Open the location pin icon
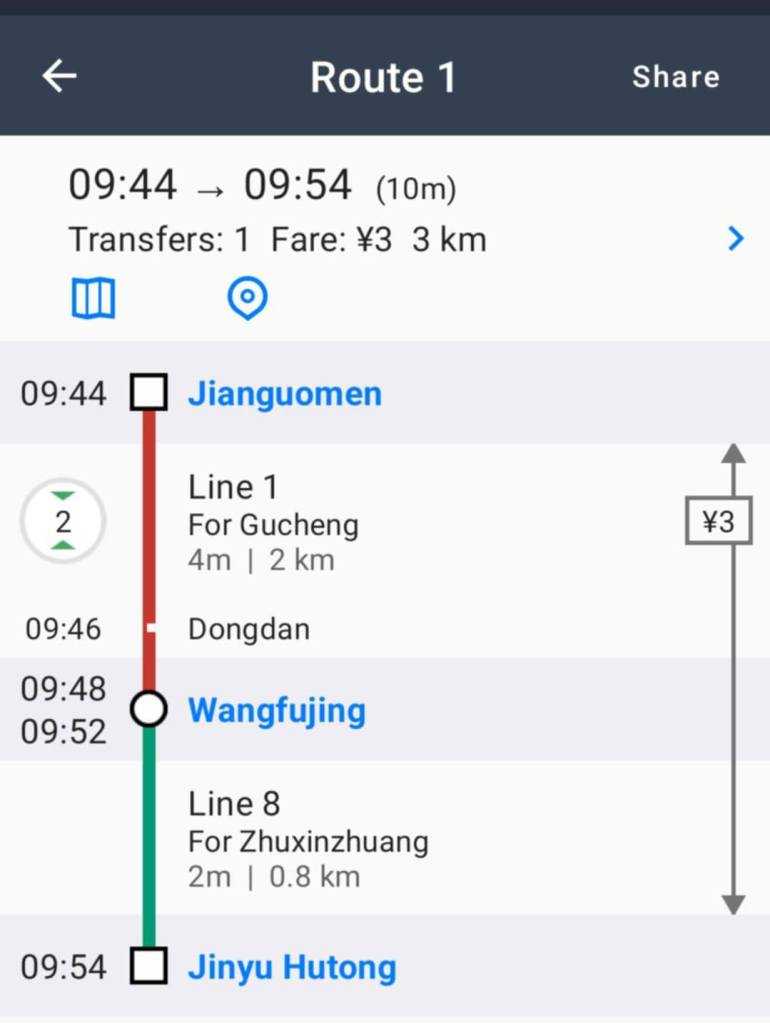Viewport: 770px width, 1023px height. pyautogui.click(x=247, y=298)
